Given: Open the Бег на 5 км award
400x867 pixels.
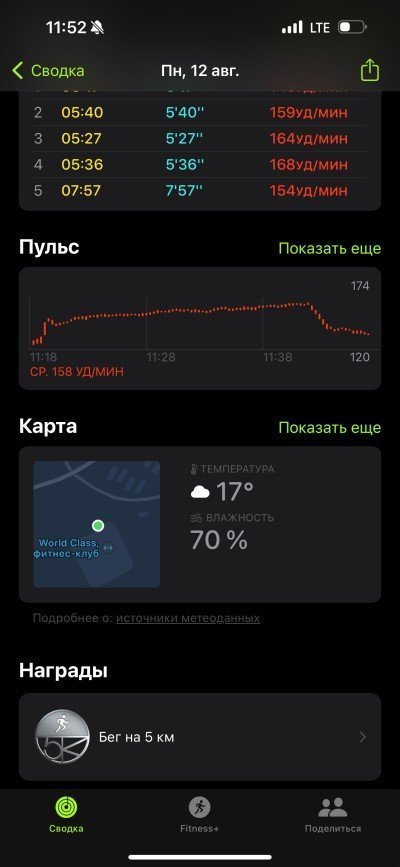Looking at the screenshot, I should (x=200, y=737).
